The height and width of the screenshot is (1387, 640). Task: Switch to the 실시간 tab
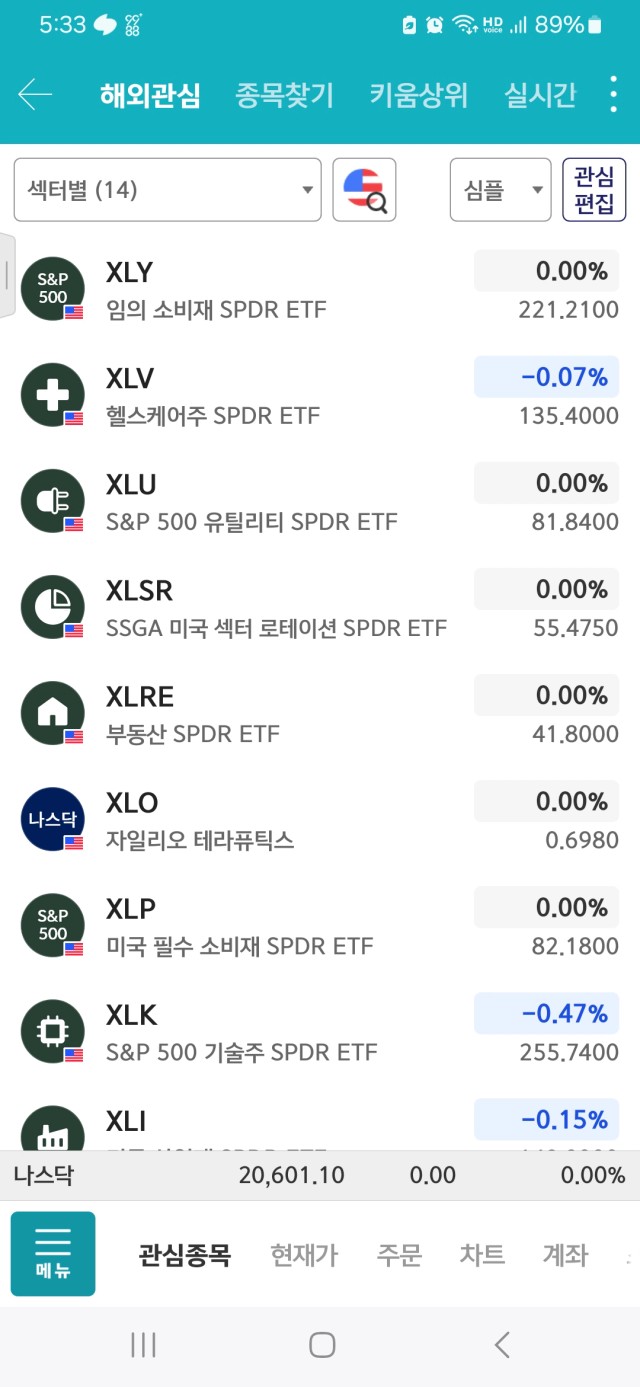click(540, 95)
